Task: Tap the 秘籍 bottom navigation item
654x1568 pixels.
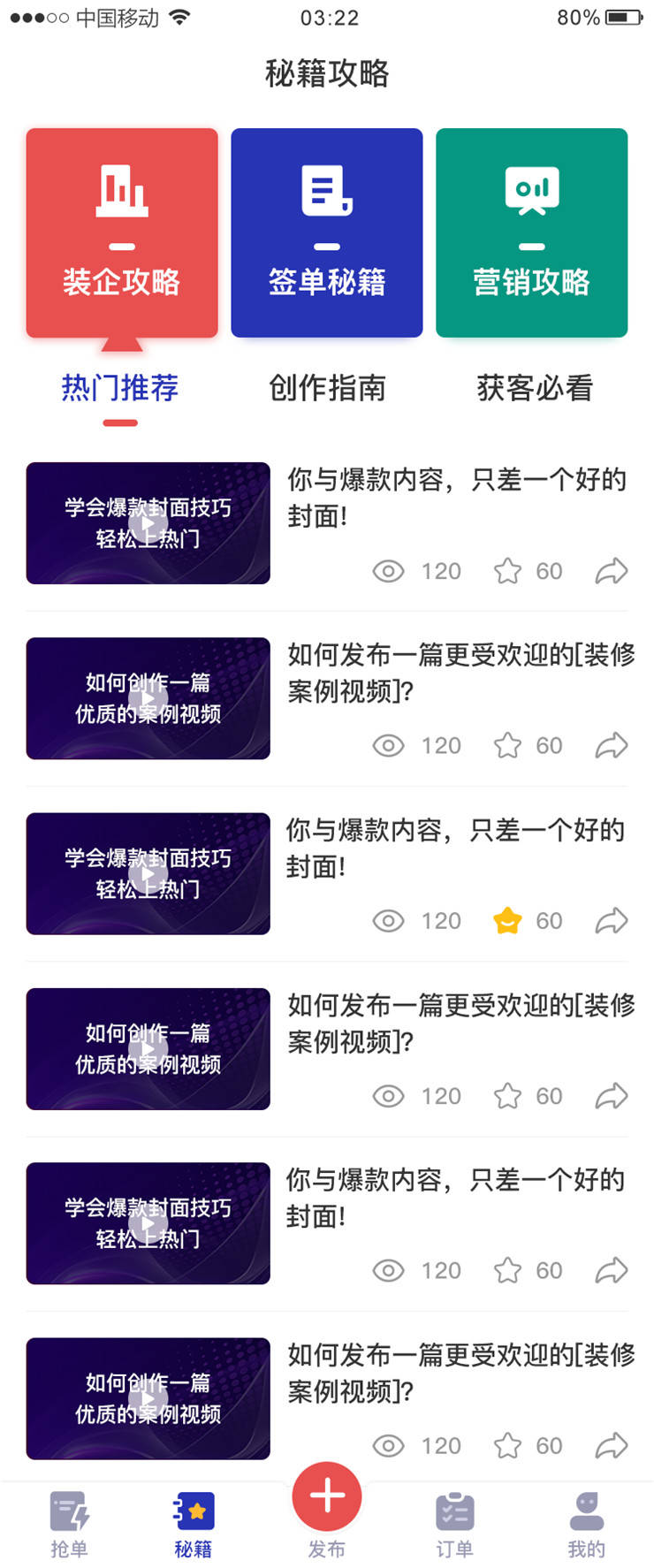Action: [194, 1524]
